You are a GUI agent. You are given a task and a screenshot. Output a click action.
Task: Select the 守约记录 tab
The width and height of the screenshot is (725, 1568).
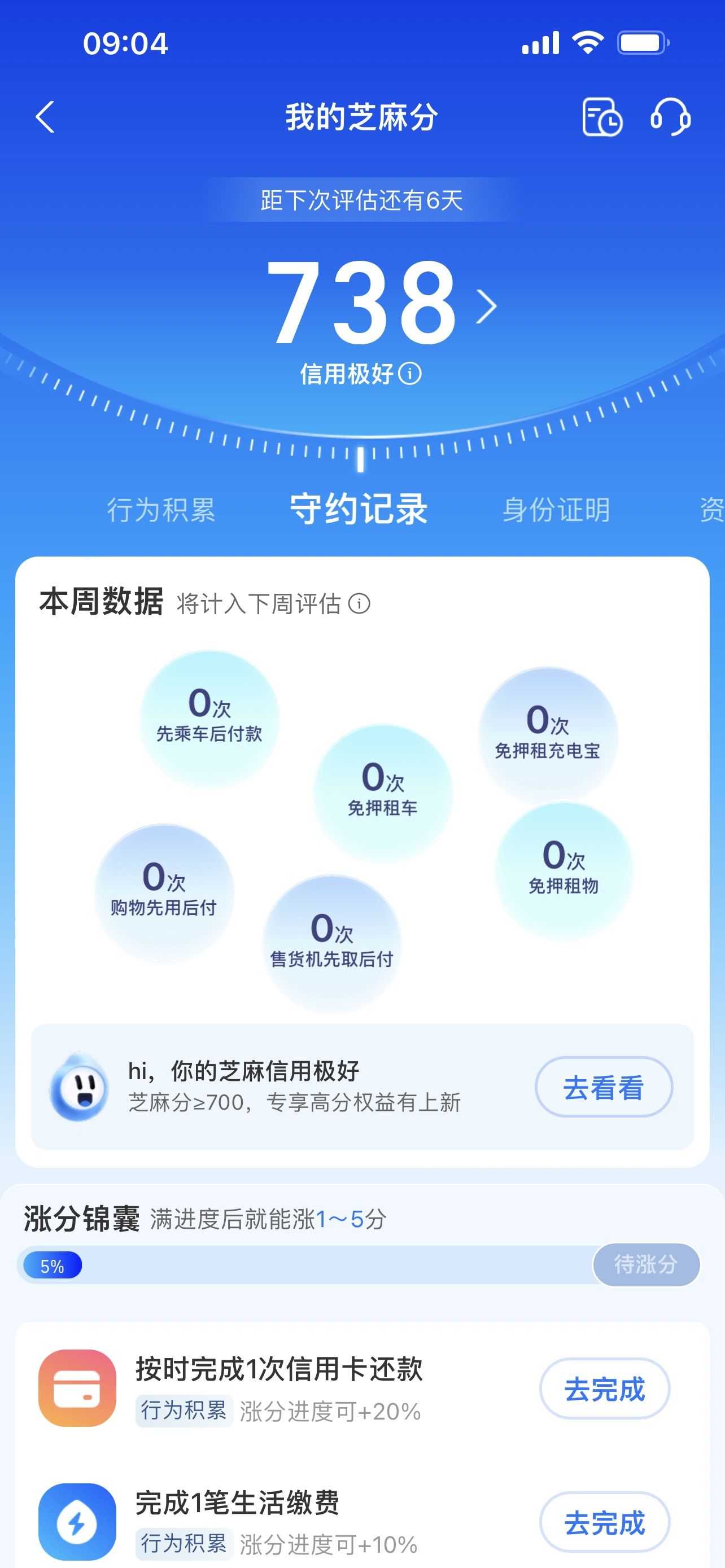359,509
